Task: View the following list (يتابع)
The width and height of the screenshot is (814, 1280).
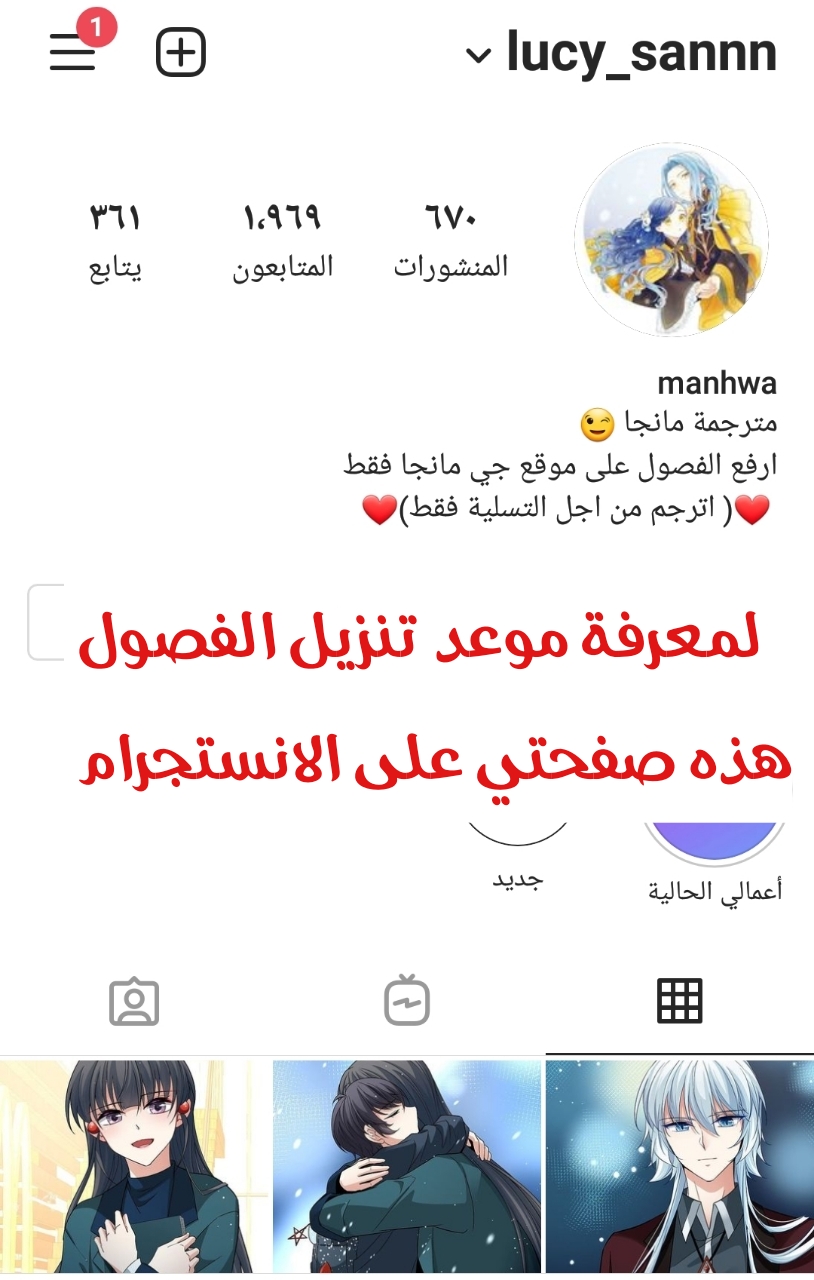Action: tap(116, 238)
